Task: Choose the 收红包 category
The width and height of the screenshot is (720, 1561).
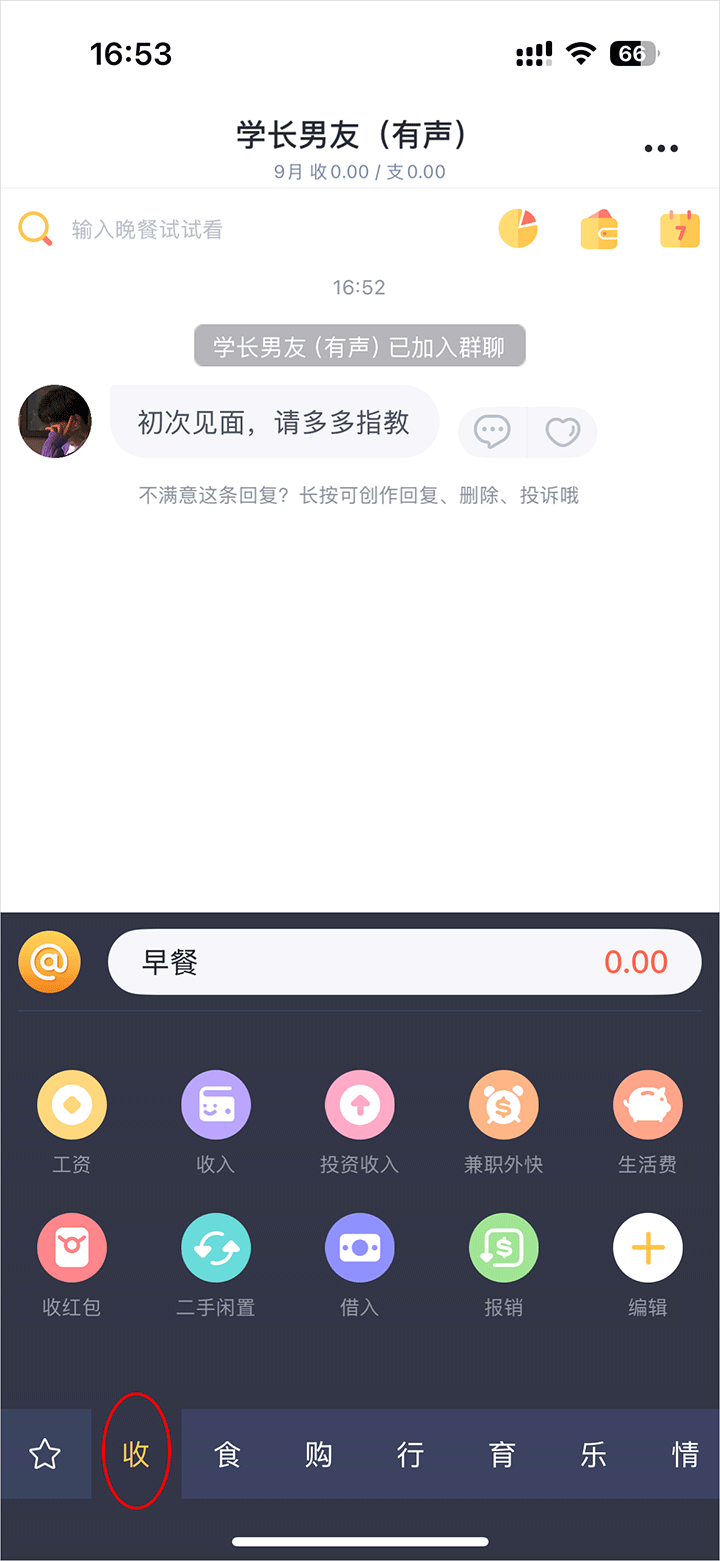Action: coord(72,1248)
